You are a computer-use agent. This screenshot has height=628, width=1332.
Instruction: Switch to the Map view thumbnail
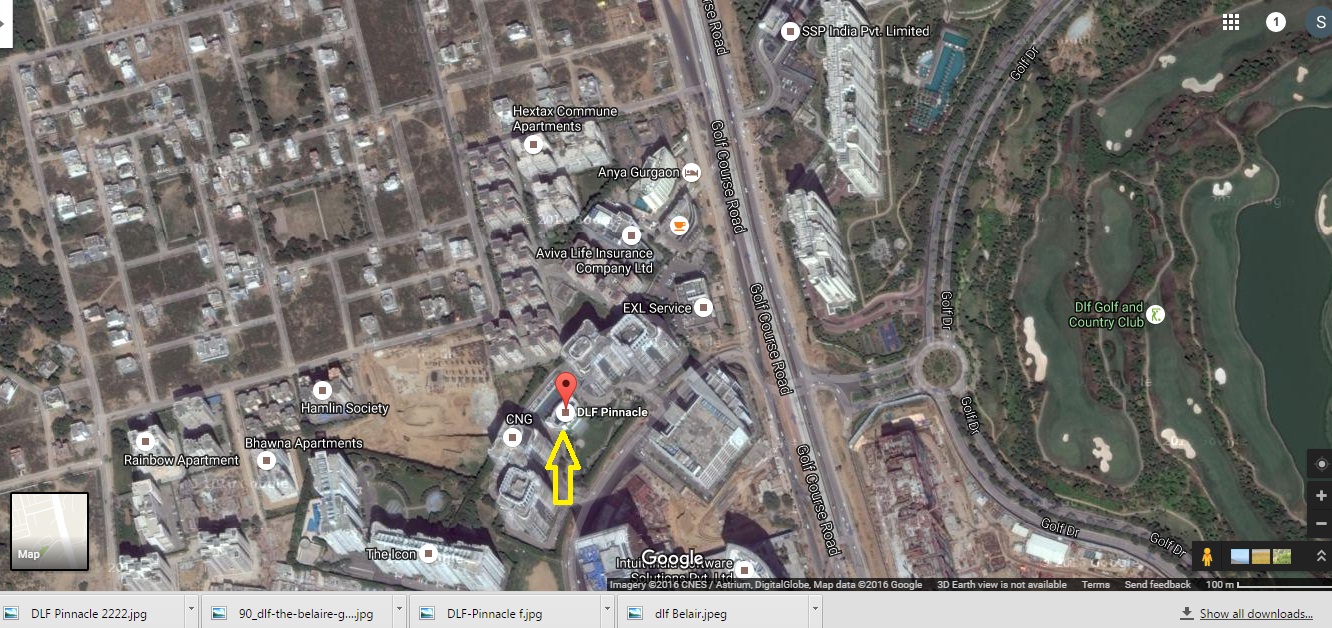click(49, 531)
